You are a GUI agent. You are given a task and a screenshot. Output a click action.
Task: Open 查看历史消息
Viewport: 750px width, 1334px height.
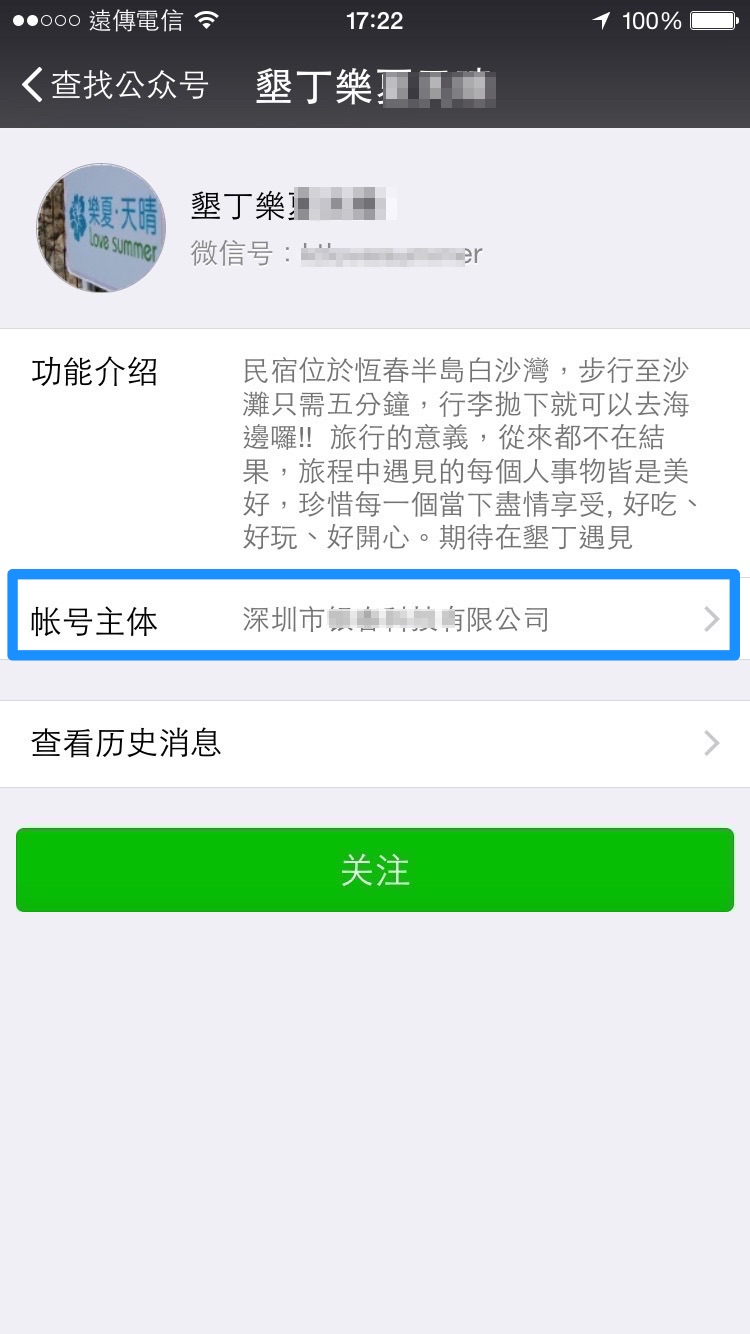pyautogui.click(x=374, y=743)
